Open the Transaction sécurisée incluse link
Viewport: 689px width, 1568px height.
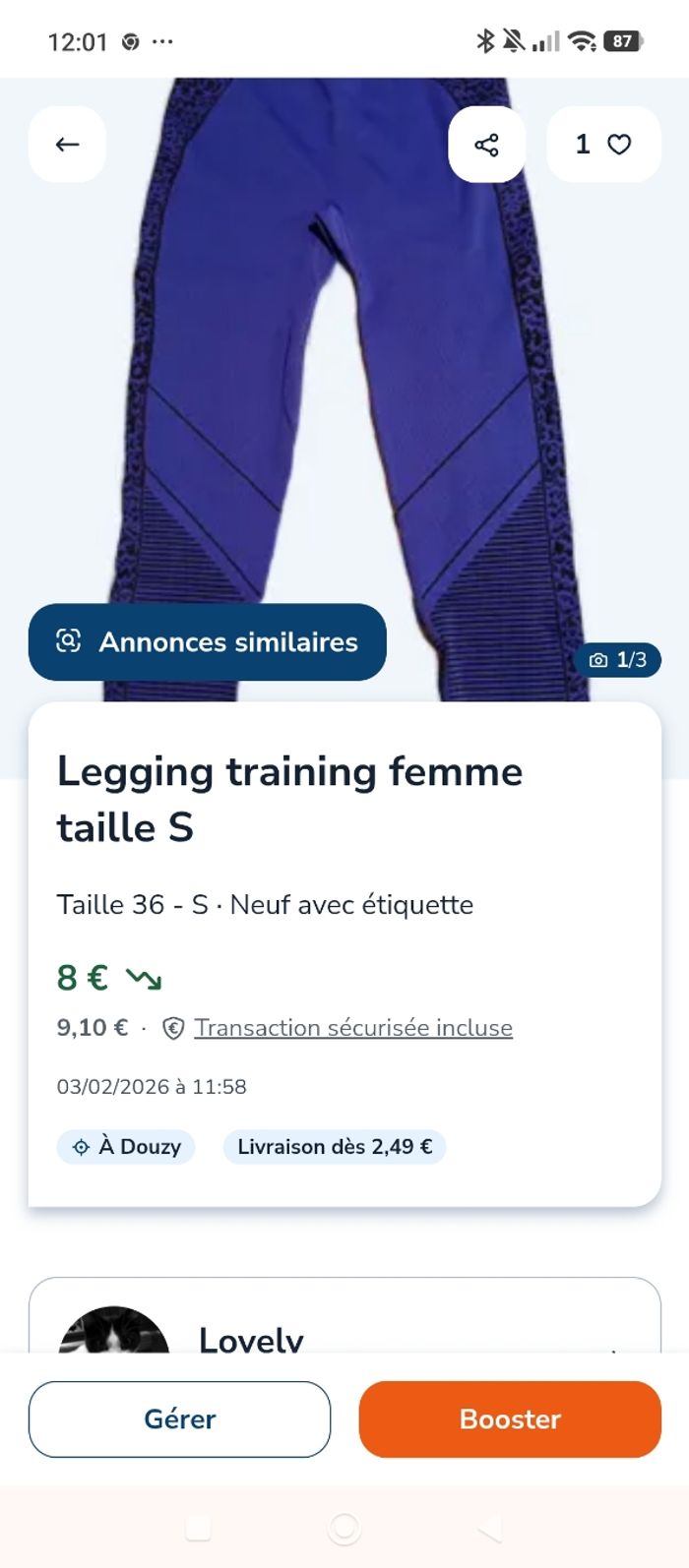[352, 1028]
